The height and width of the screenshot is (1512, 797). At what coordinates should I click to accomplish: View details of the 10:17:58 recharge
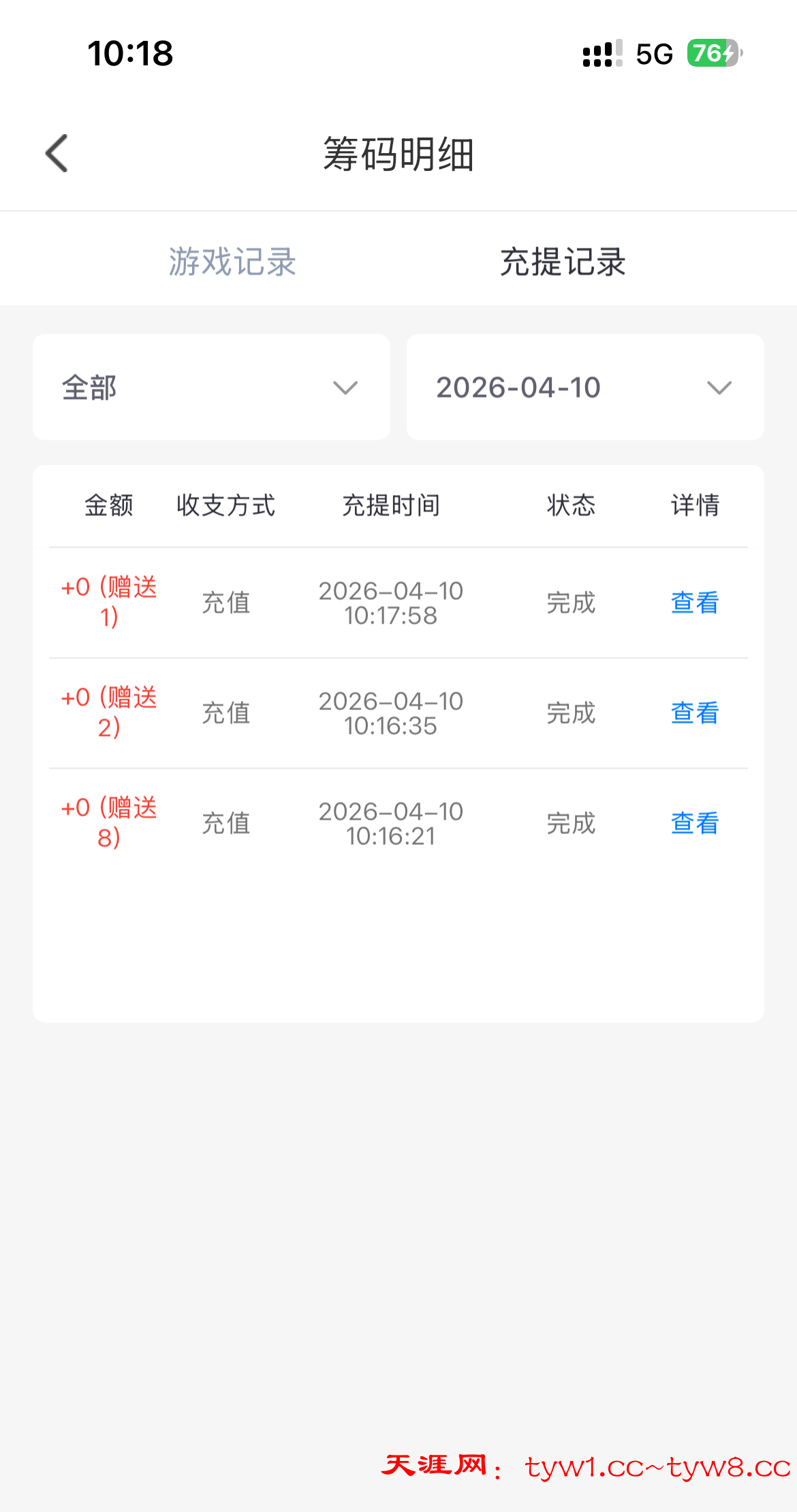coord(694,603)
